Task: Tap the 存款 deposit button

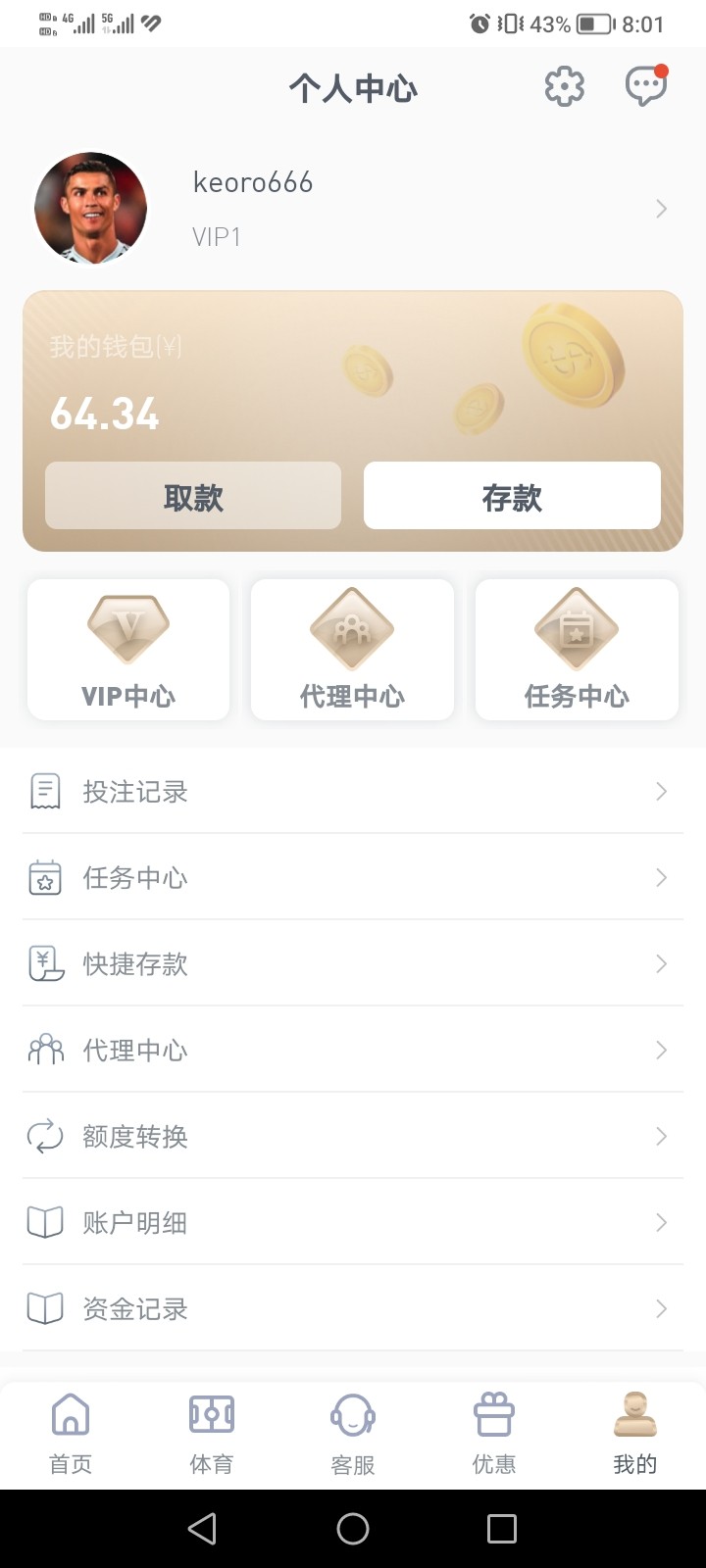Action: coord(512,496)
